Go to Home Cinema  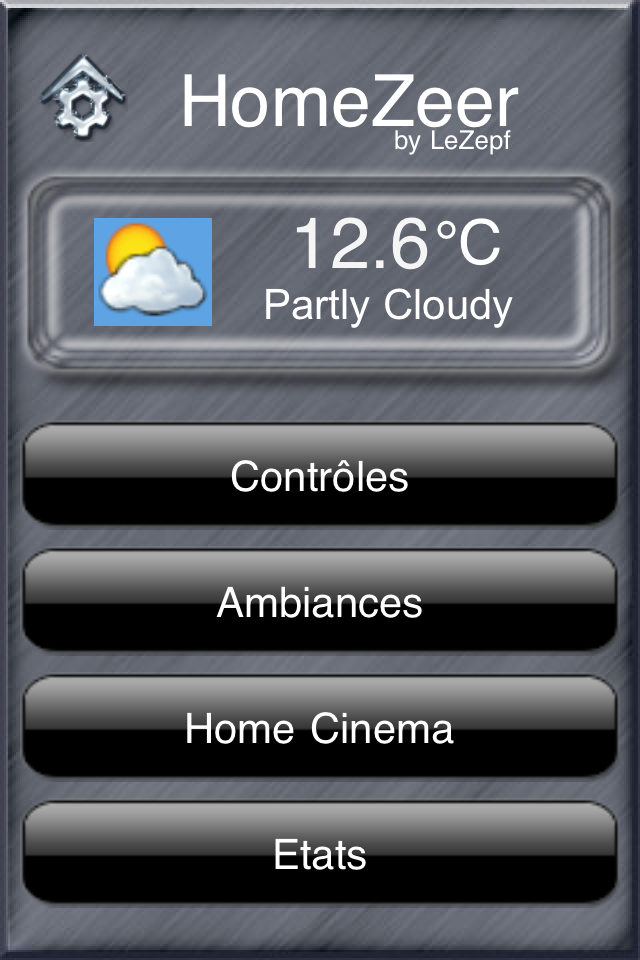319,728
